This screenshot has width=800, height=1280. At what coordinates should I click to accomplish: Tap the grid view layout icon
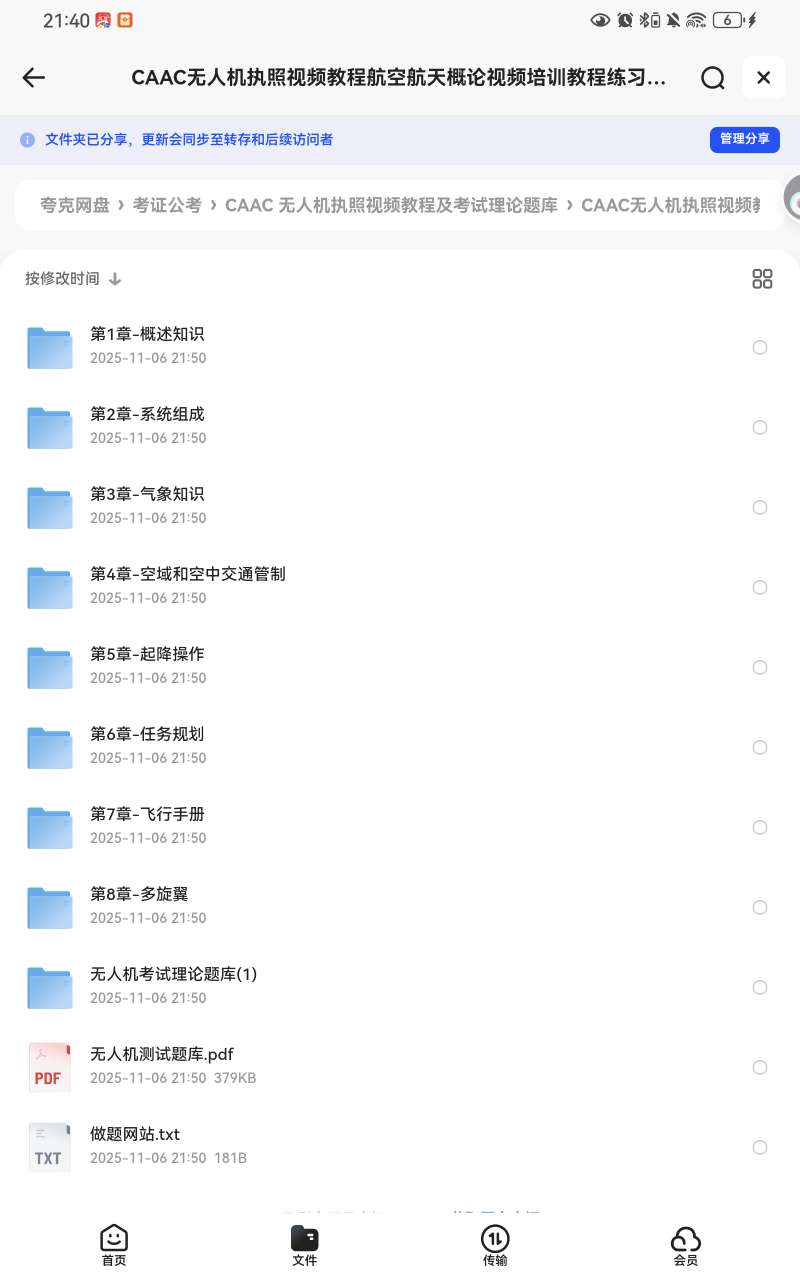pyautogui.click(x=762, y=279)
